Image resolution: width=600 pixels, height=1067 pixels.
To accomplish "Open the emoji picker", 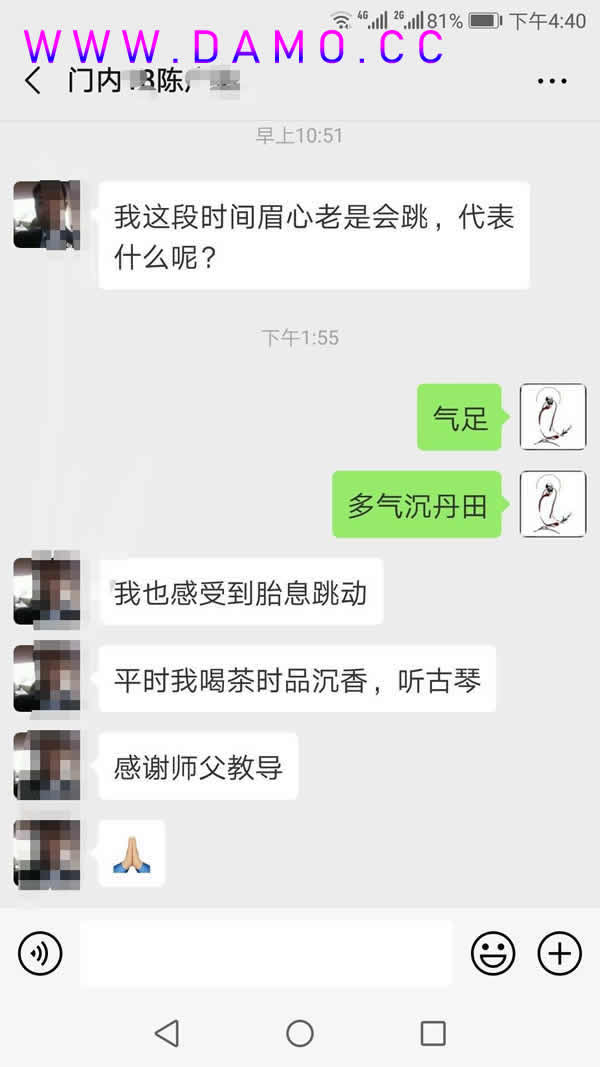I will (493, 953).
